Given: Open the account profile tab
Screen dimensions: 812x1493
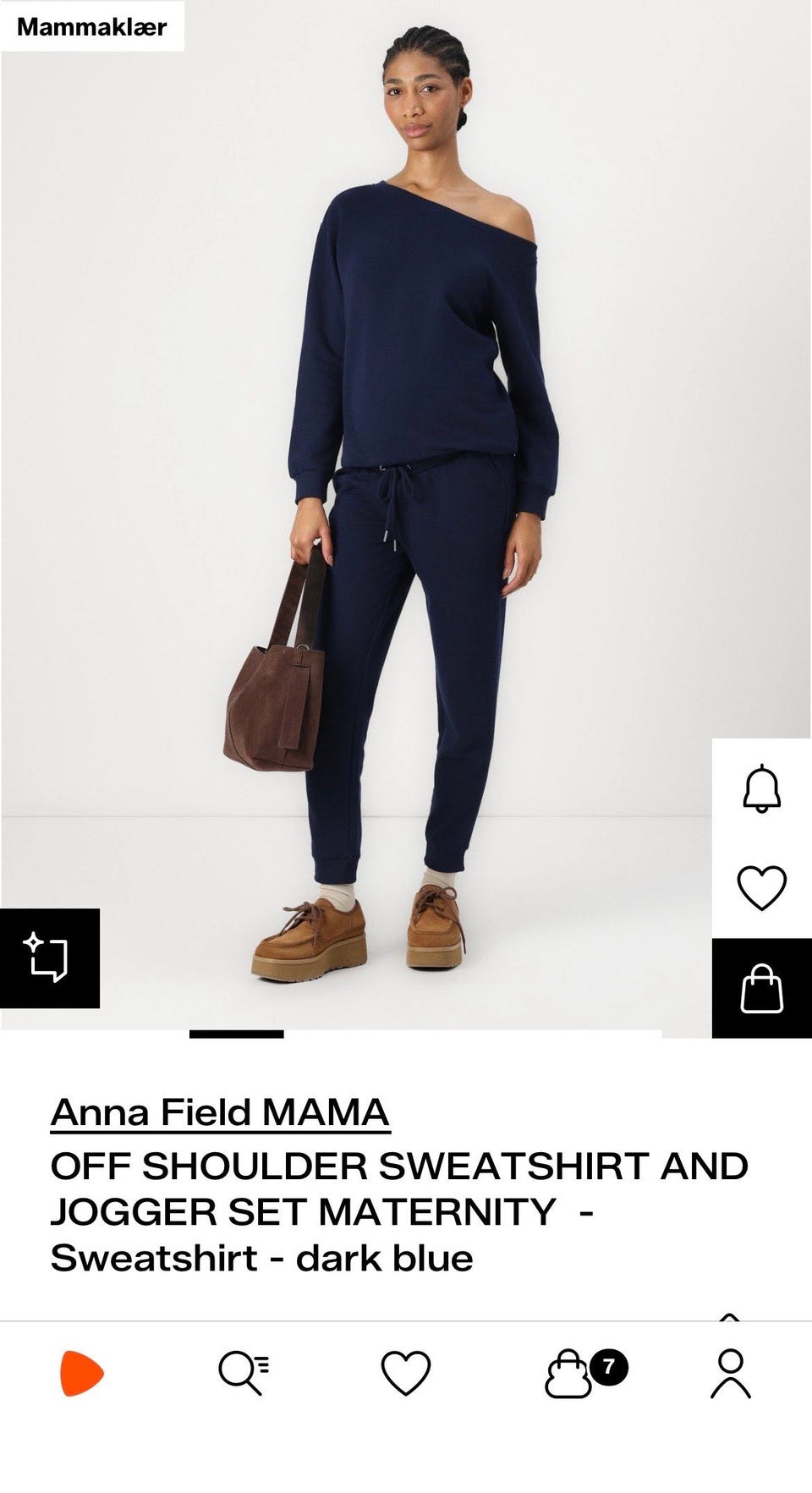Looking at the screenshot, I should tap(731, 1373).
